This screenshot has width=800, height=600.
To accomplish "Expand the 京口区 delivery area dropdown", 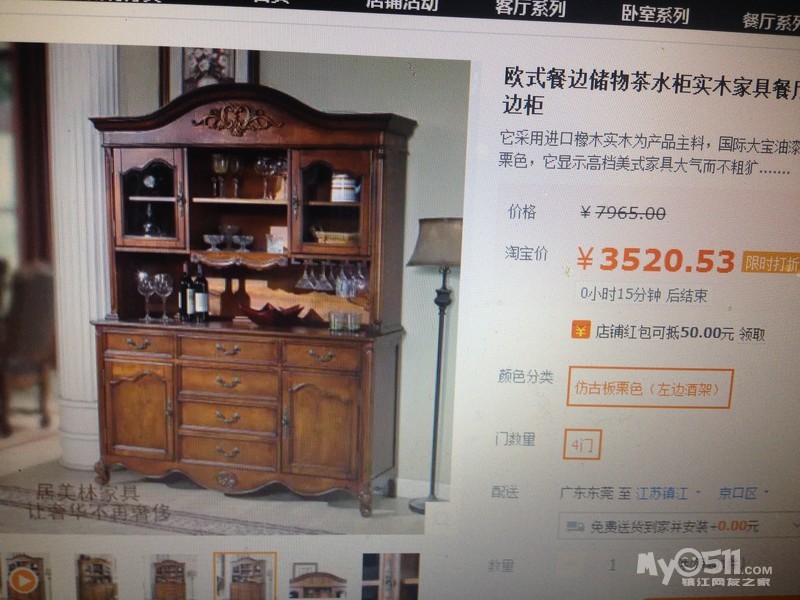I will pos(742,493).
